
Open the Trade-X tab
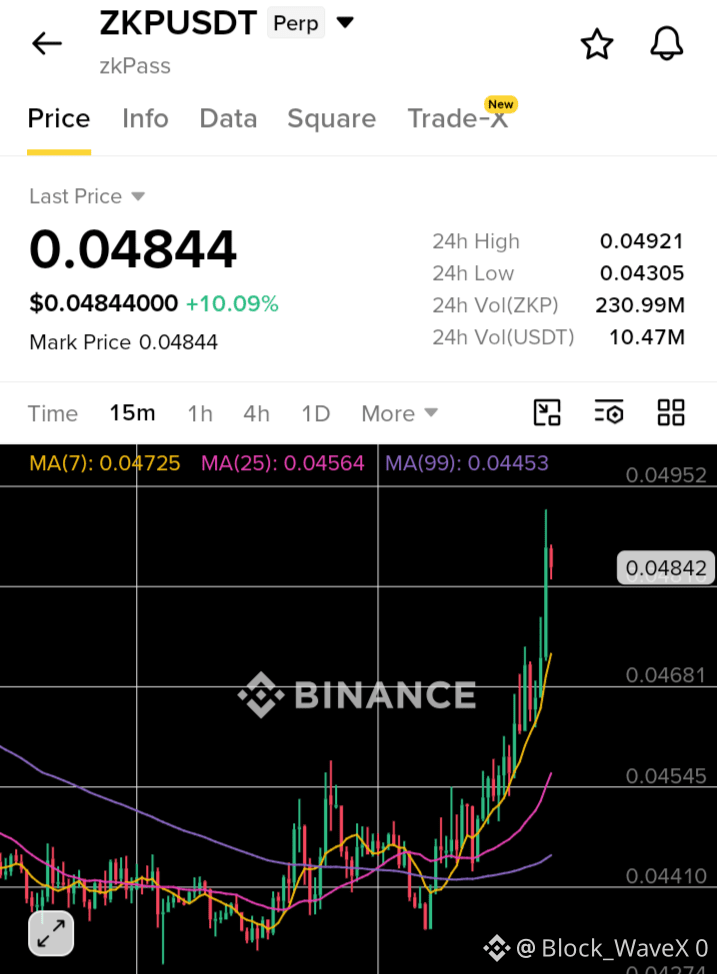point(460,116)
